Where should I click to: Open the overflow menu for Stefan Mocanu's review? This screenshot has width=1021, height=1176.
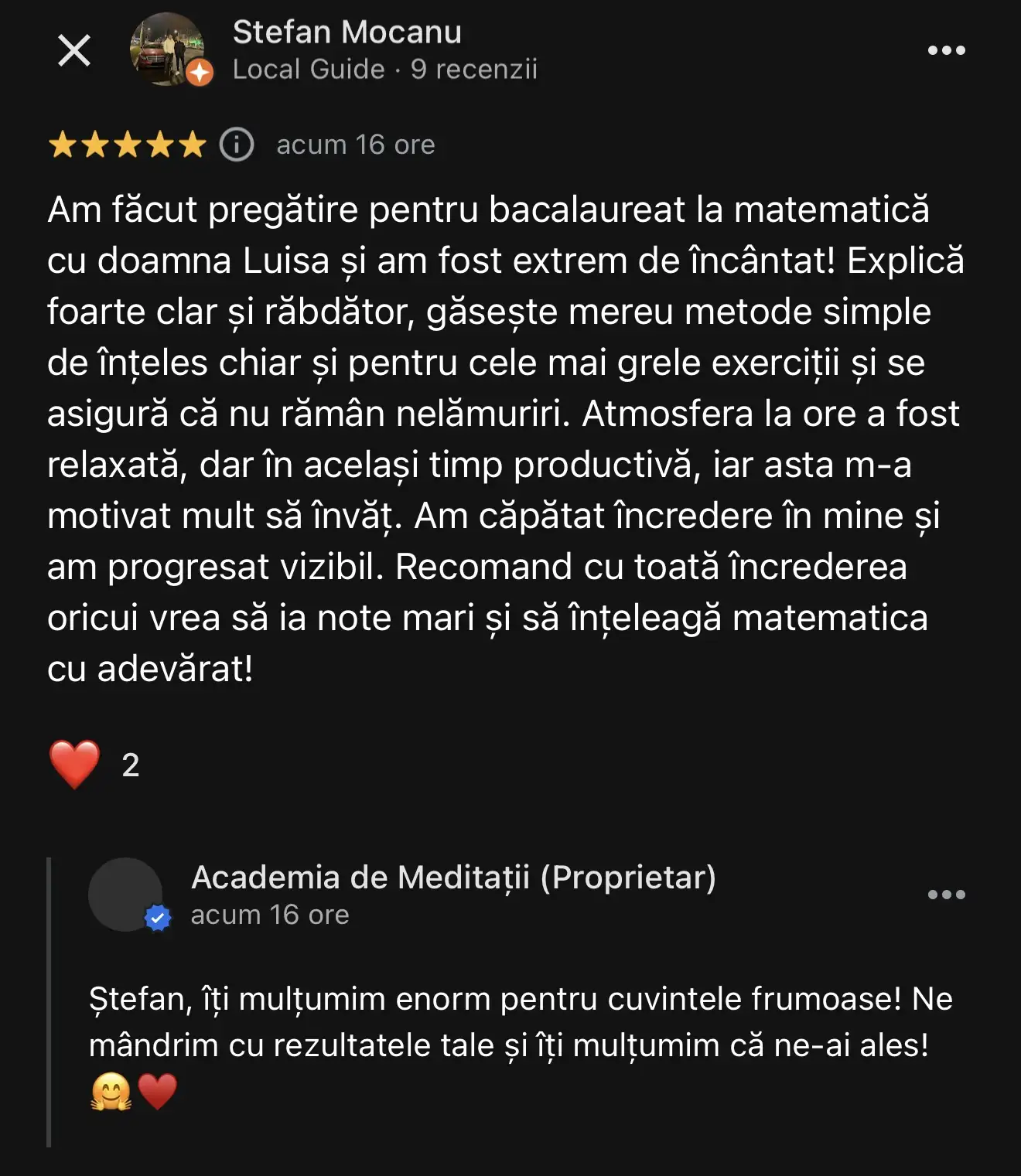click(x=946, y=51)
